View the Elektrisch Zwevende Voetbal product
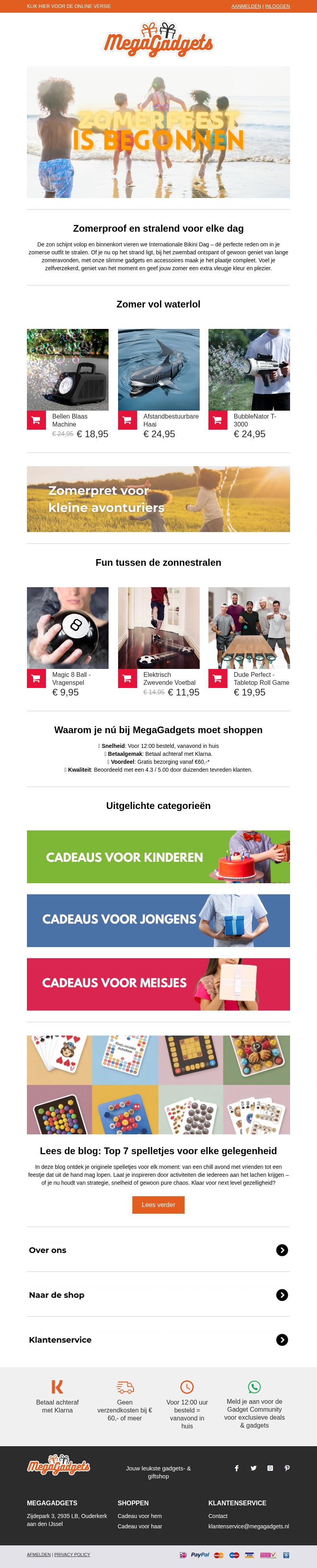This screenshot has height=1568, width=317. [158, 628]
